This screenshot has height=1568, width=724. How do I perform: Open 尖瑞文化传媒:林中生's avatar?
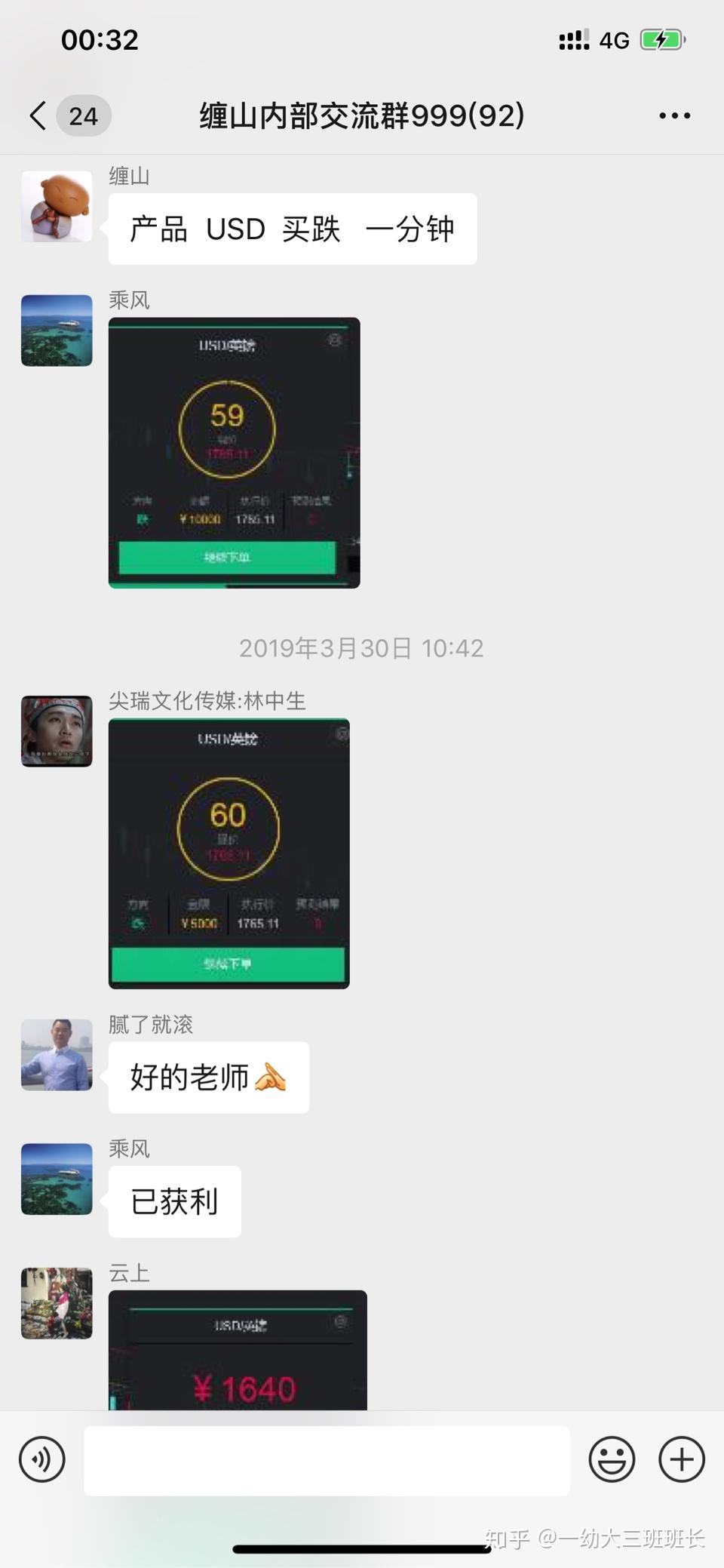pos(57,731)
